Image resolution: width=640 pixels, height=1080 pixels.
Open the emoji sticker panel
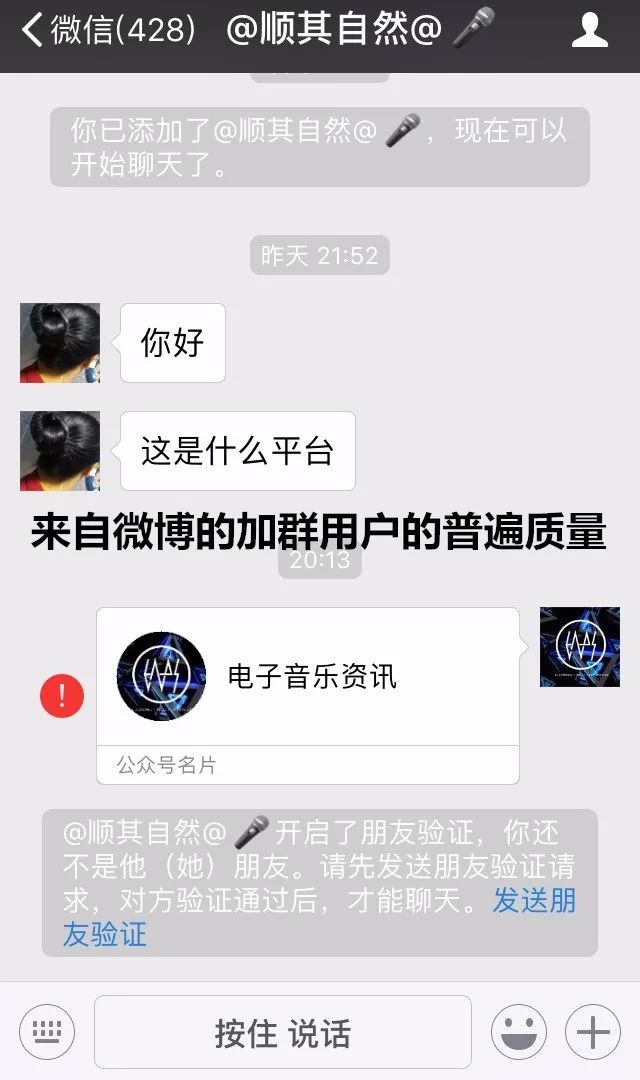518,1033
